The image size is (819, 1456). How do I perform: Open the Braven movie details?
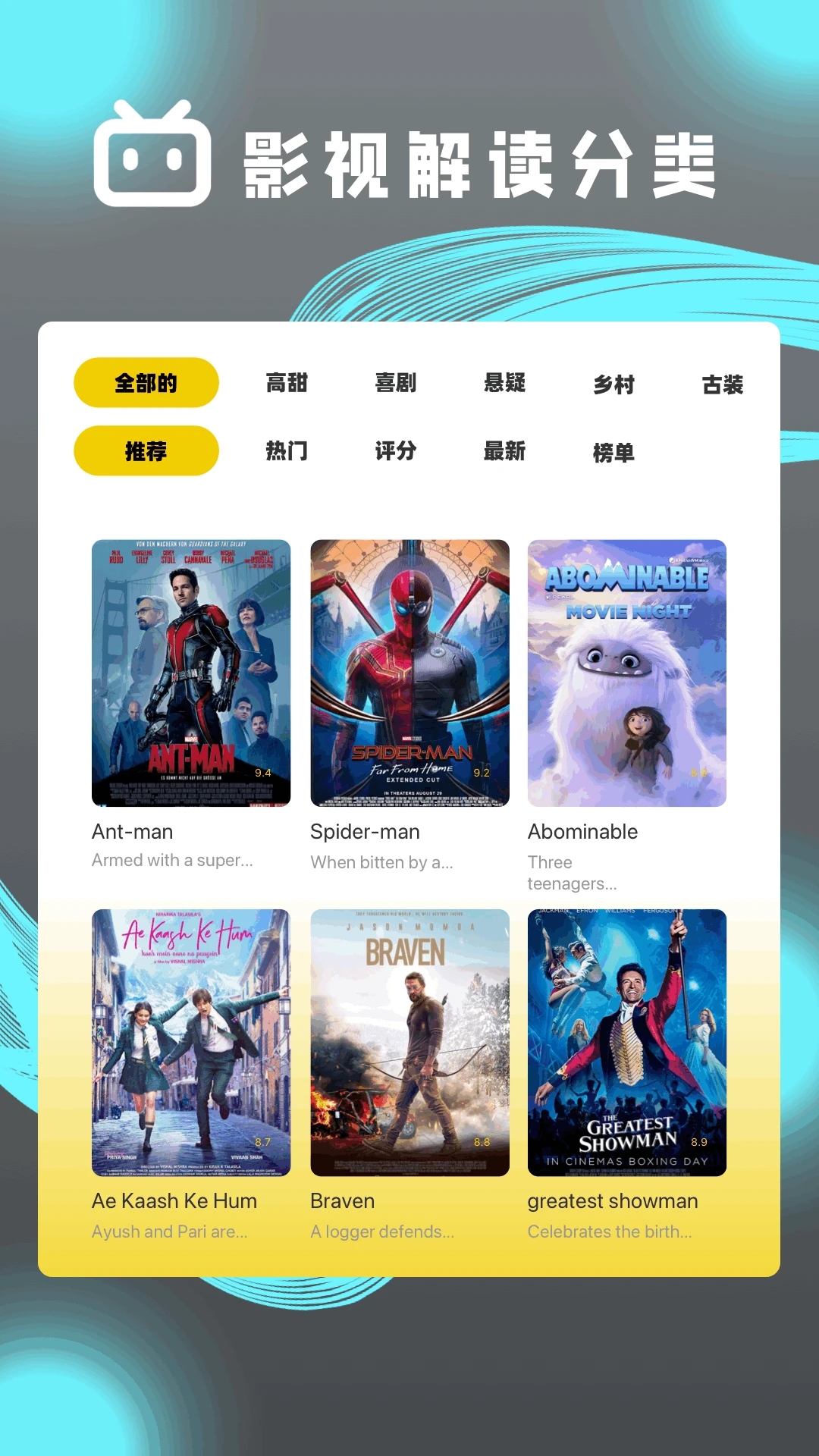coord(409,1040)
